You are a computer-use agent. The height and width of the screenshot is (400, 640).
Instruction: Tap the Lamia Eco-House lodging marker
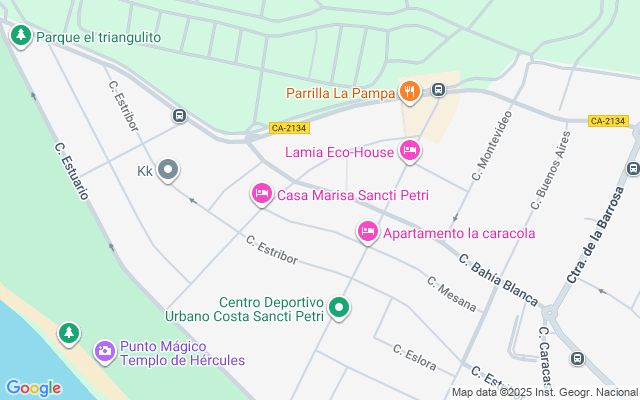409,152
